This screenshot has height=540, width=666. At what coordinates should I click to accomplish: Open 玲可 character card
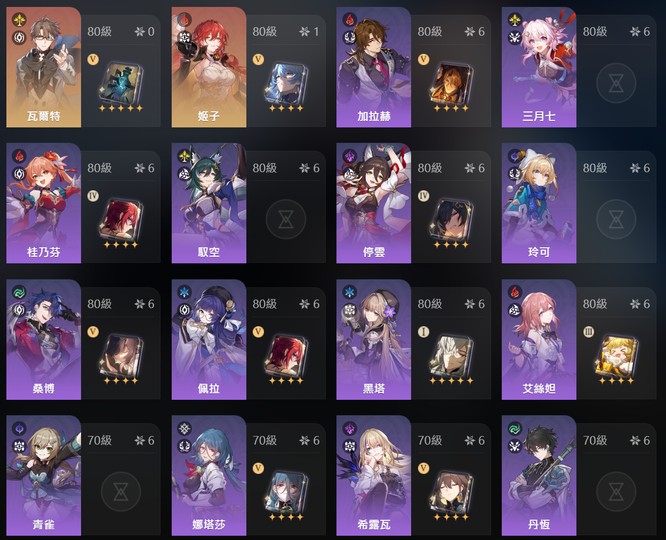pyautogui.click(x=539, y=200)
